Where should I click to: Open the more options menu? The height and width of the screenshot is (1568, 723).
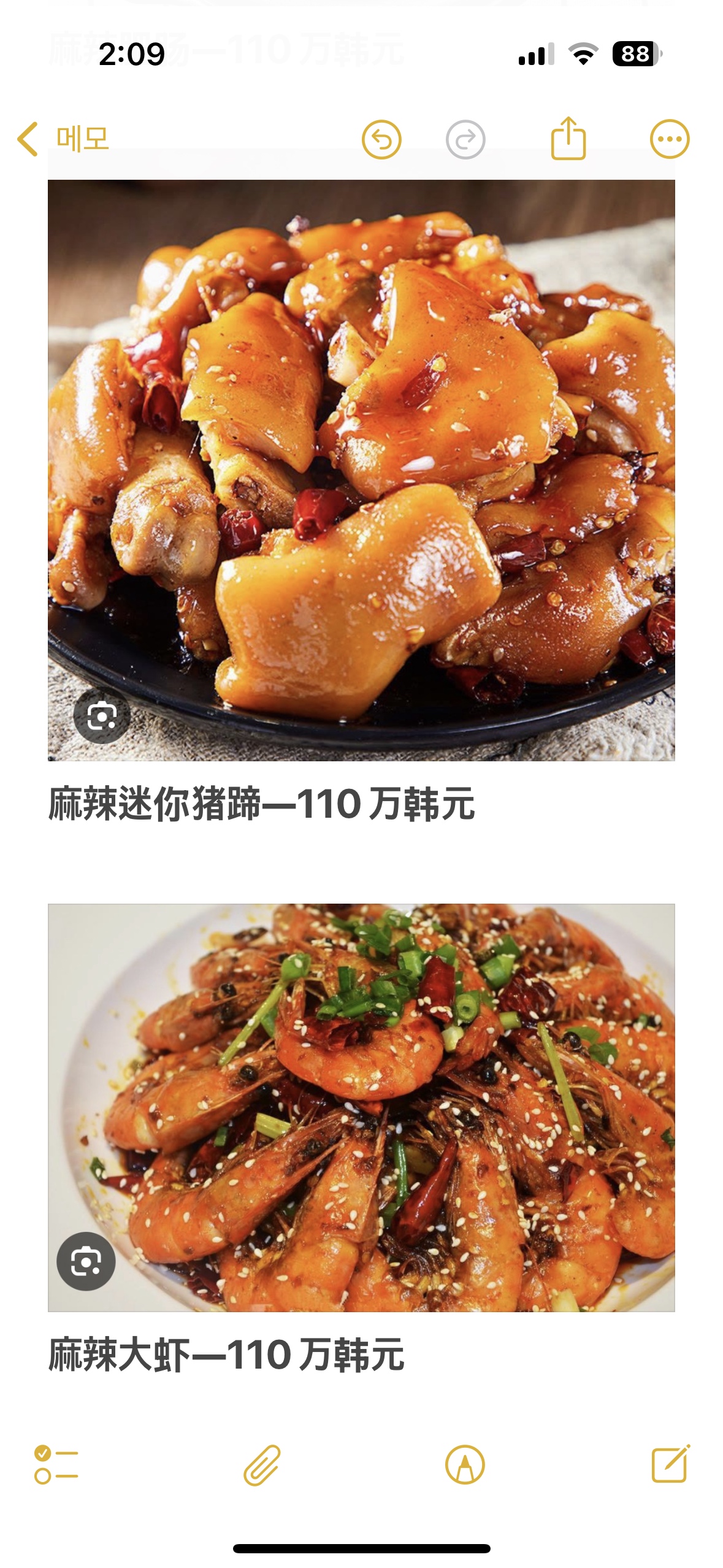click(x=670, y=139)
